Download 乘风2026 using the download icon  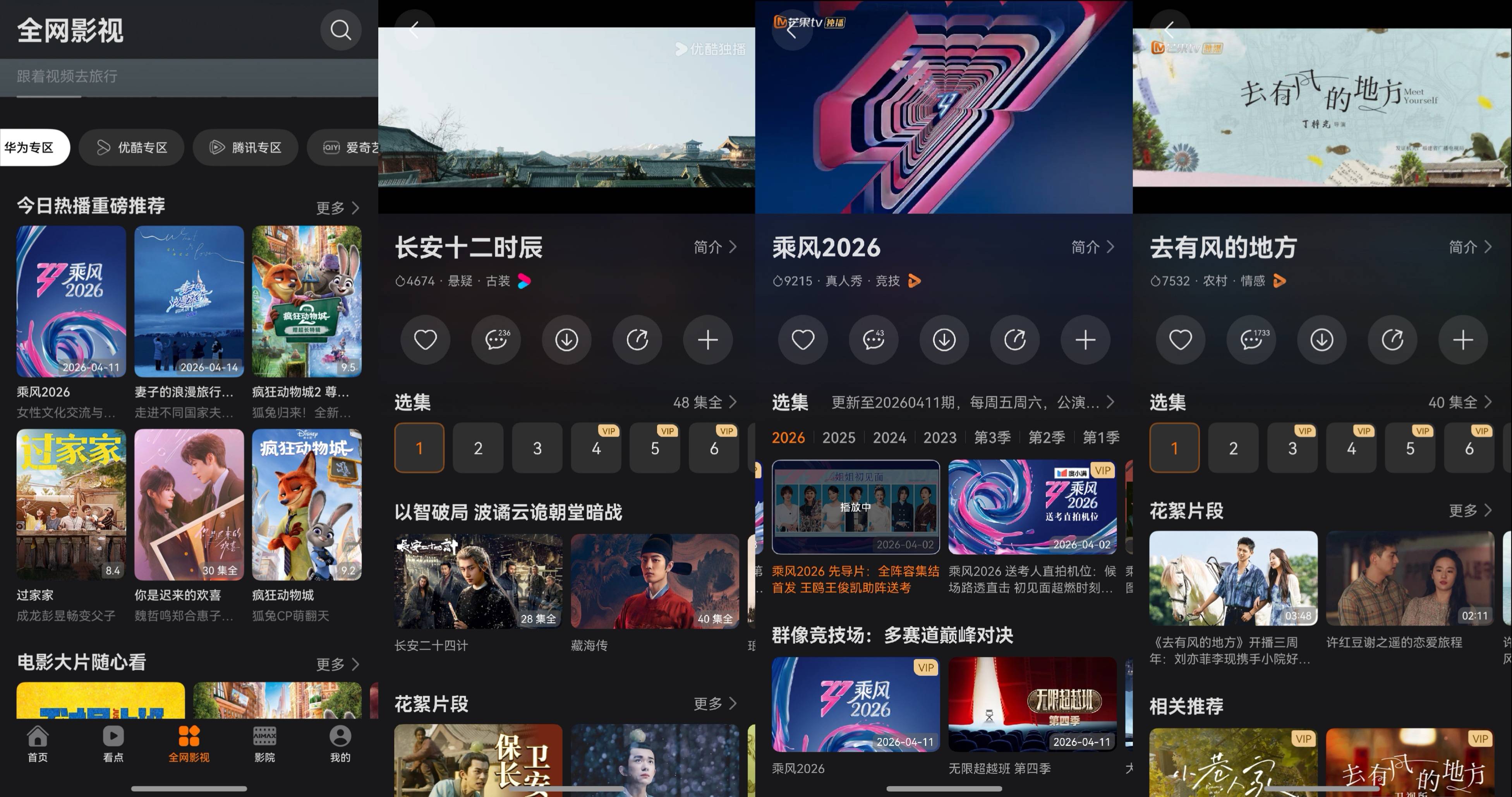point(944,340)
